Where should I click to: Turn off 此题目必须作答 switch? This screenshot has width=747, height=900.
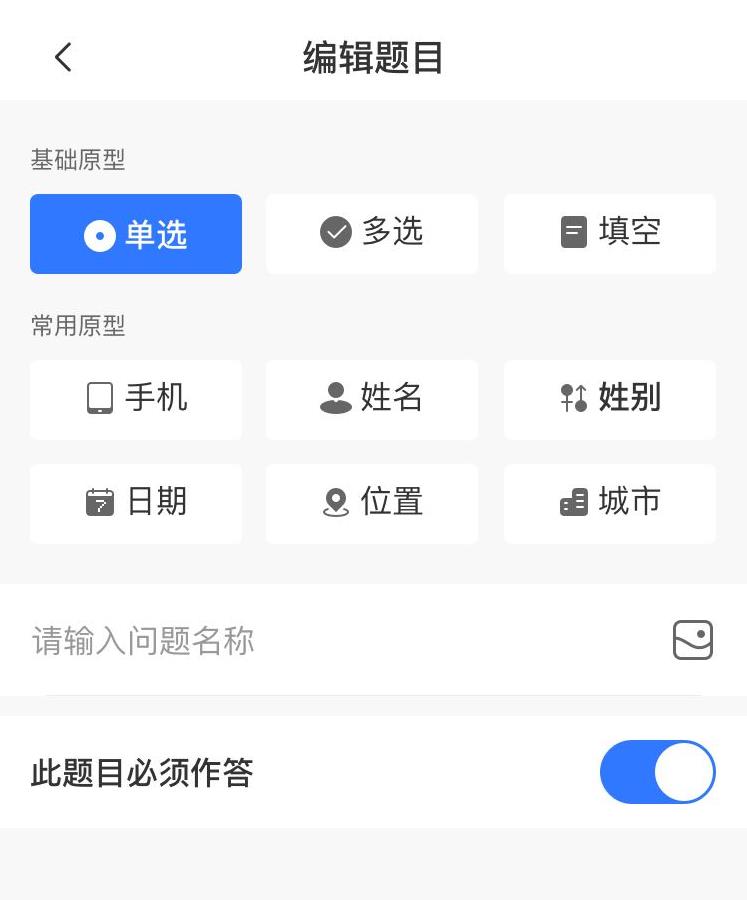[657, 772]
